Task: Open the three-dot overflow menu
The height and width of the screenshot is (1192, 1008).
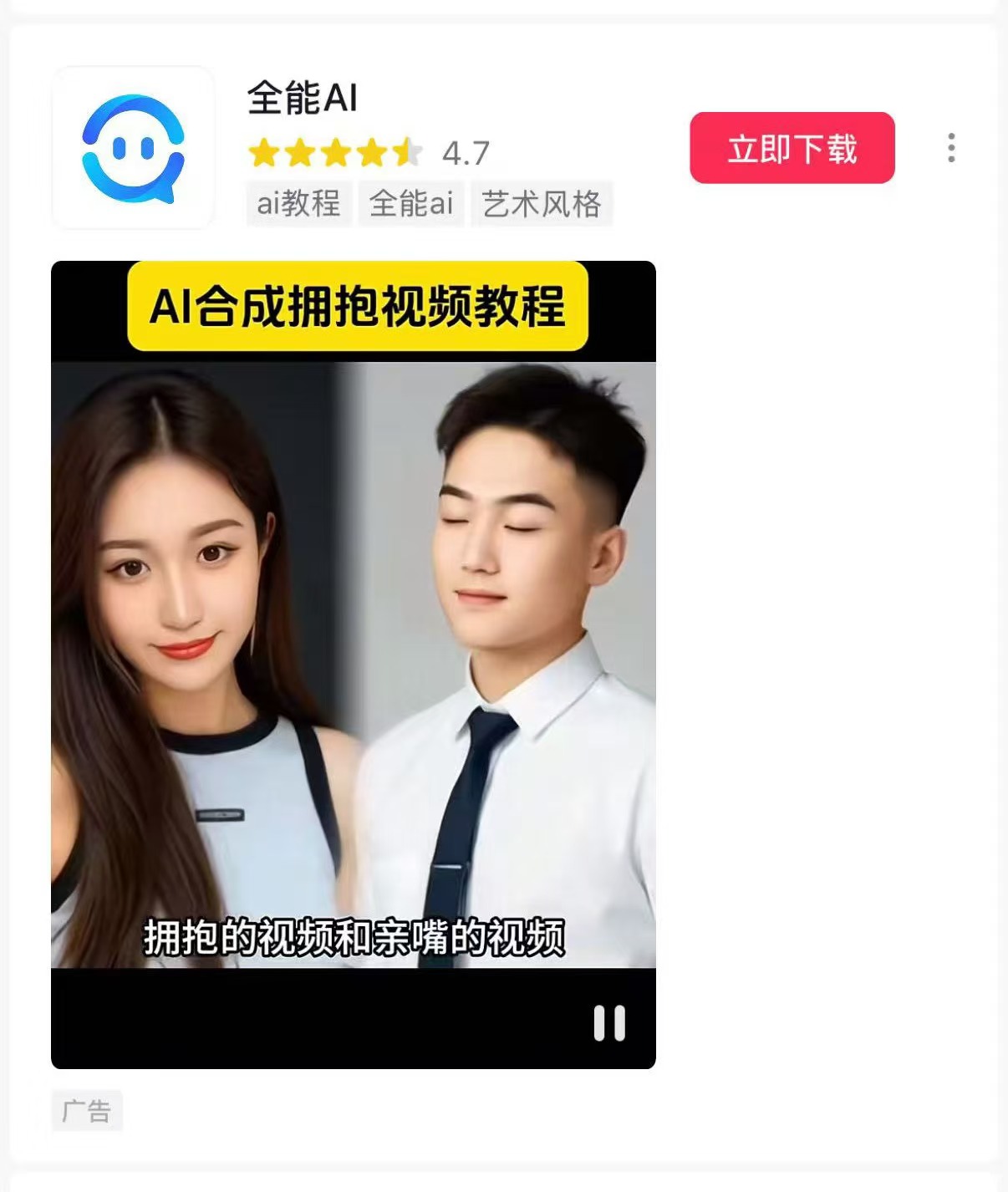Action: point(951,148)
